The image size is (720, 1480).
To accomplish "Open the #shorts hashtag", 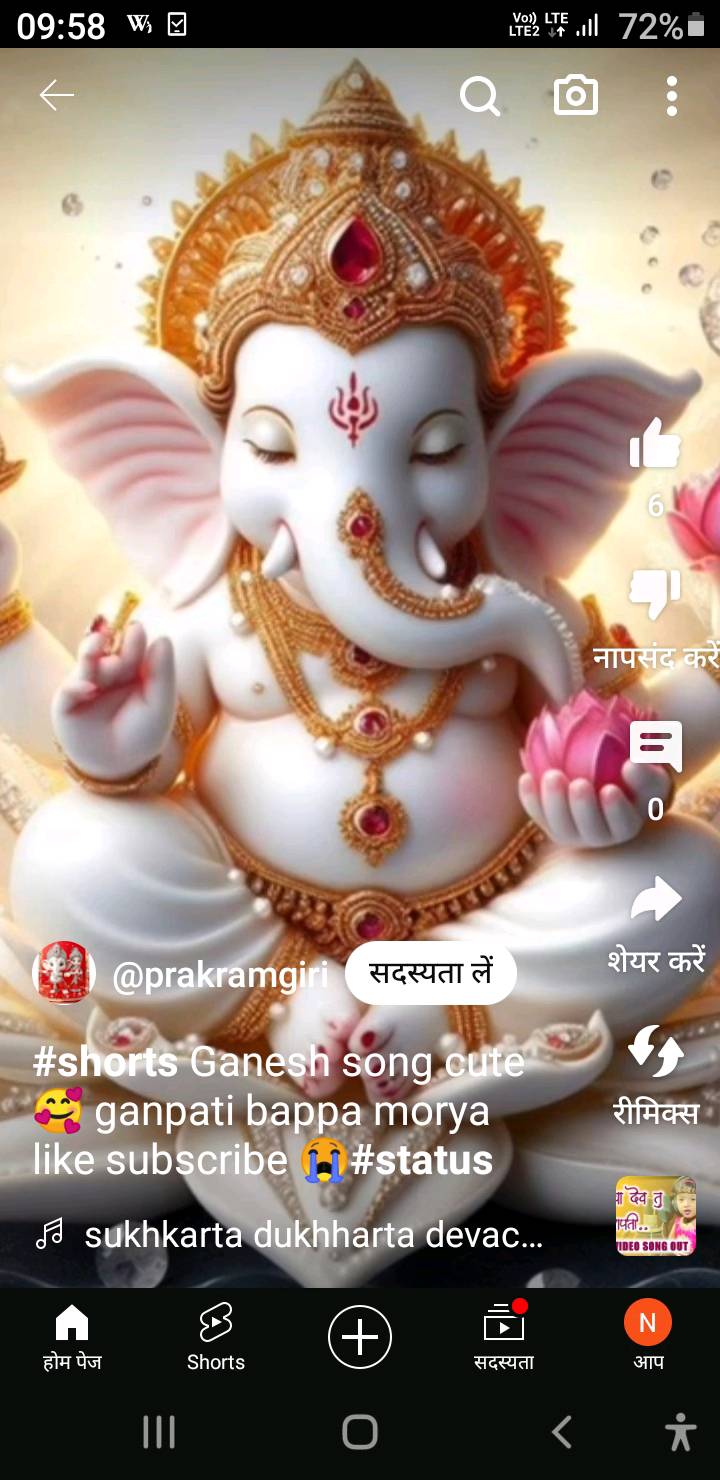I will coord(105,1062).
